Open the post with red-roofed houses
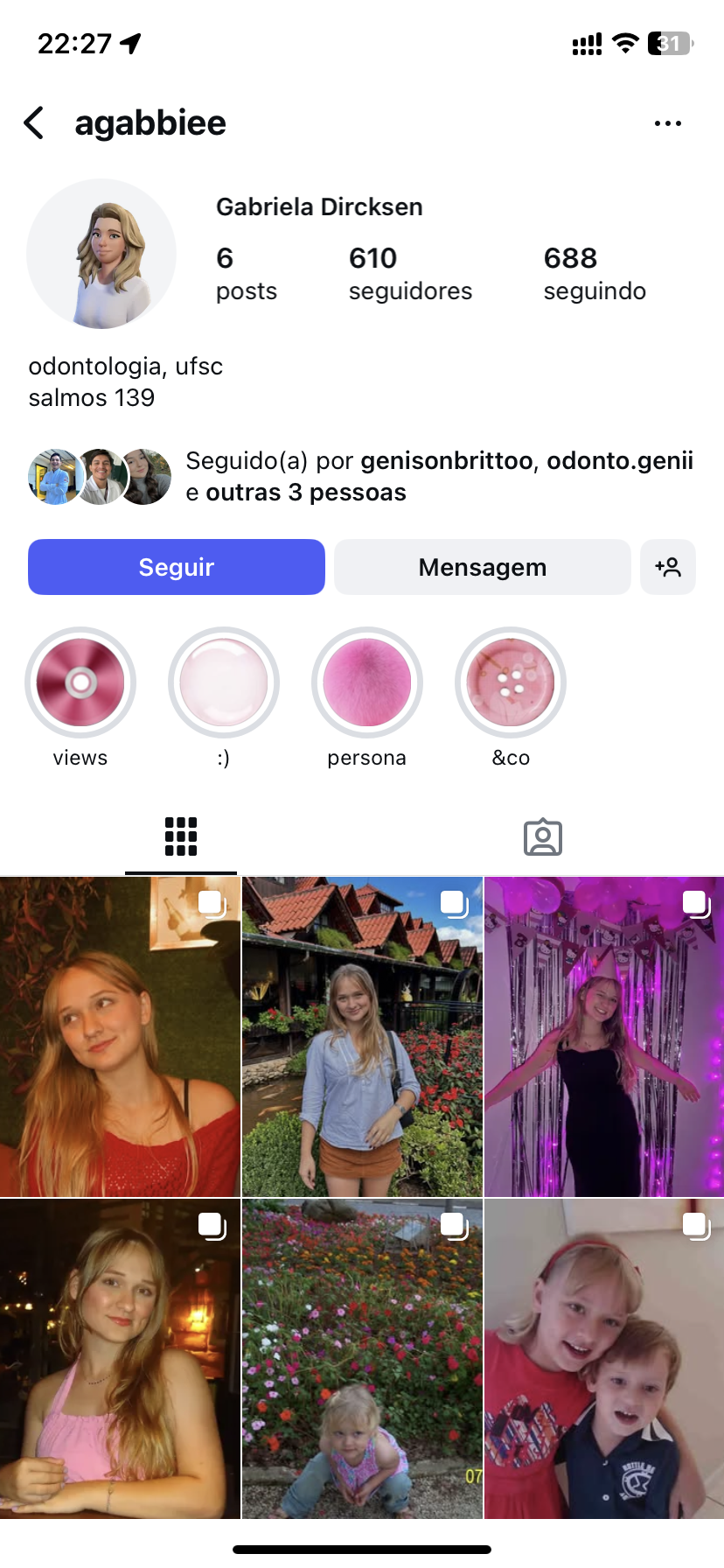Viewport: 724px width, 1568px height. 362,1037
